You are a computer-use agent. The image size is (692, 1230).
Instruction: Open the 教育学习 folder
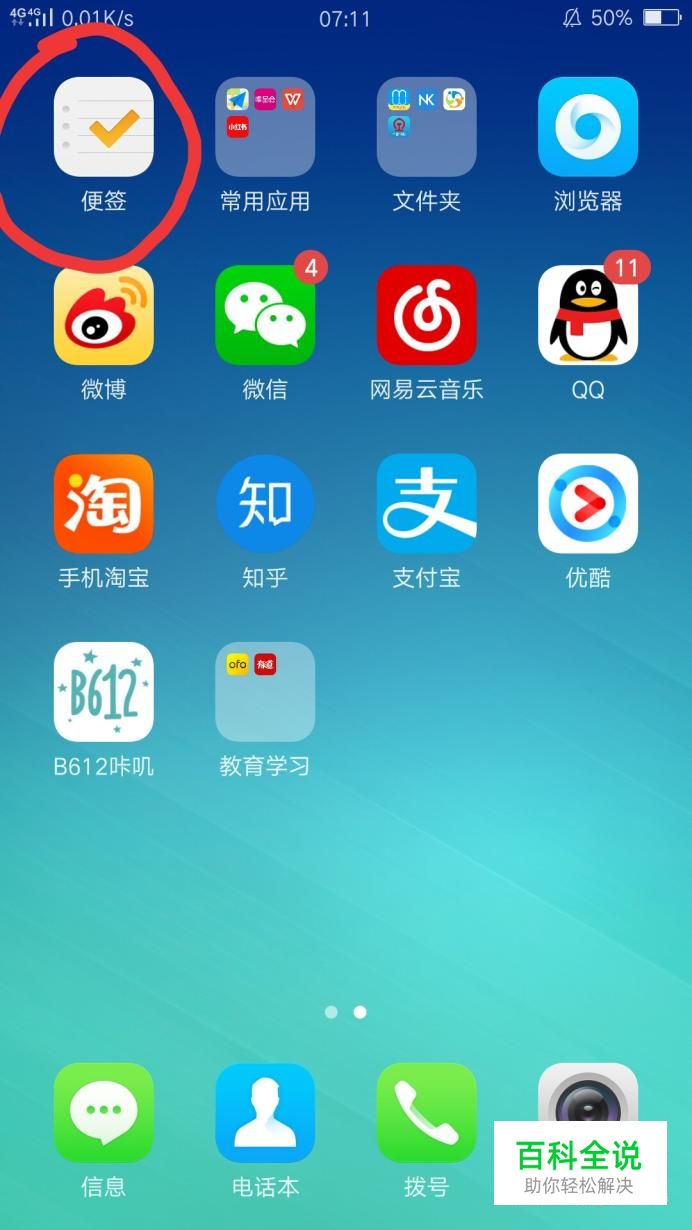[265, 692]
